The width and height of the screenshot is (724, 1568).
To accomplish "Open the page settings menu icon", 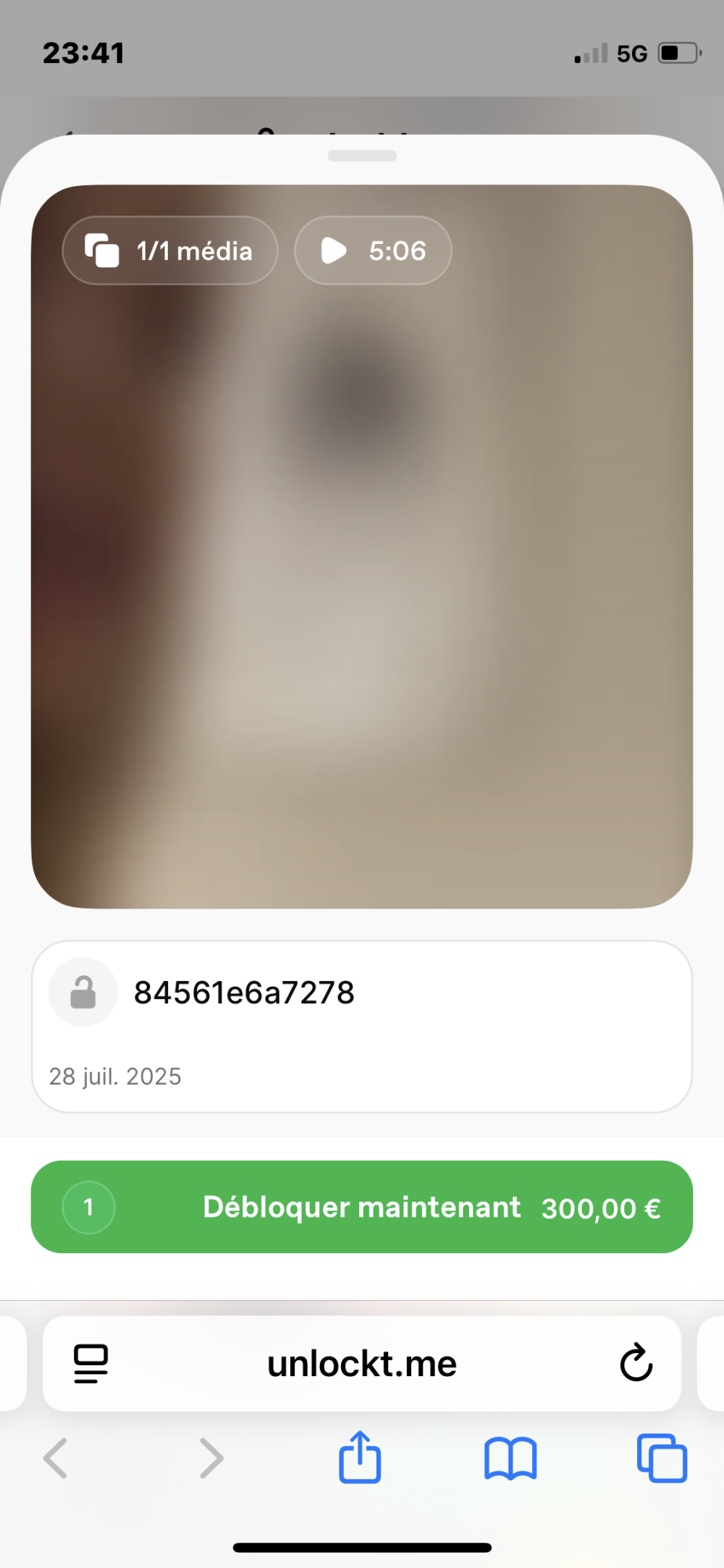I will pyautogui.click(x=91, y=1364).
